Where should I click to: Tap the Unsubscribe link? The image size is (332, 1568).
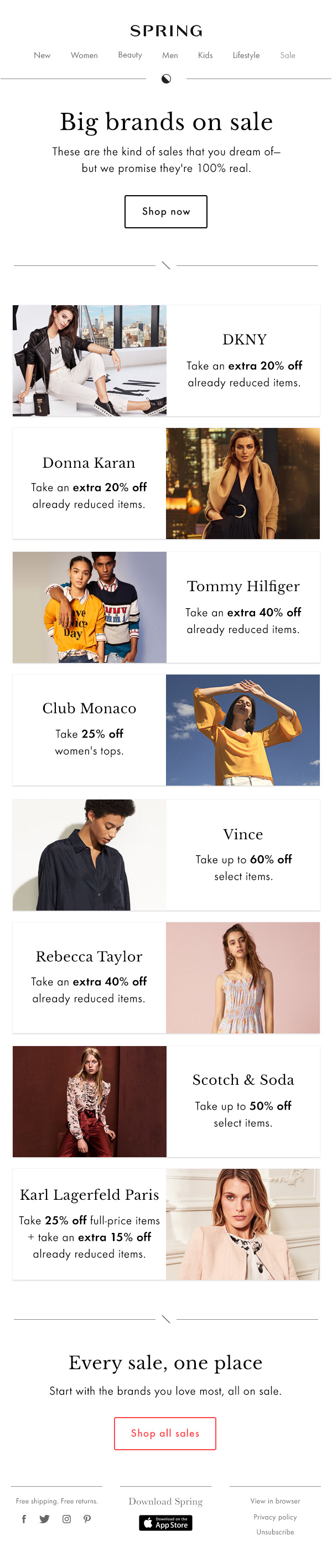click(276, 1532)
